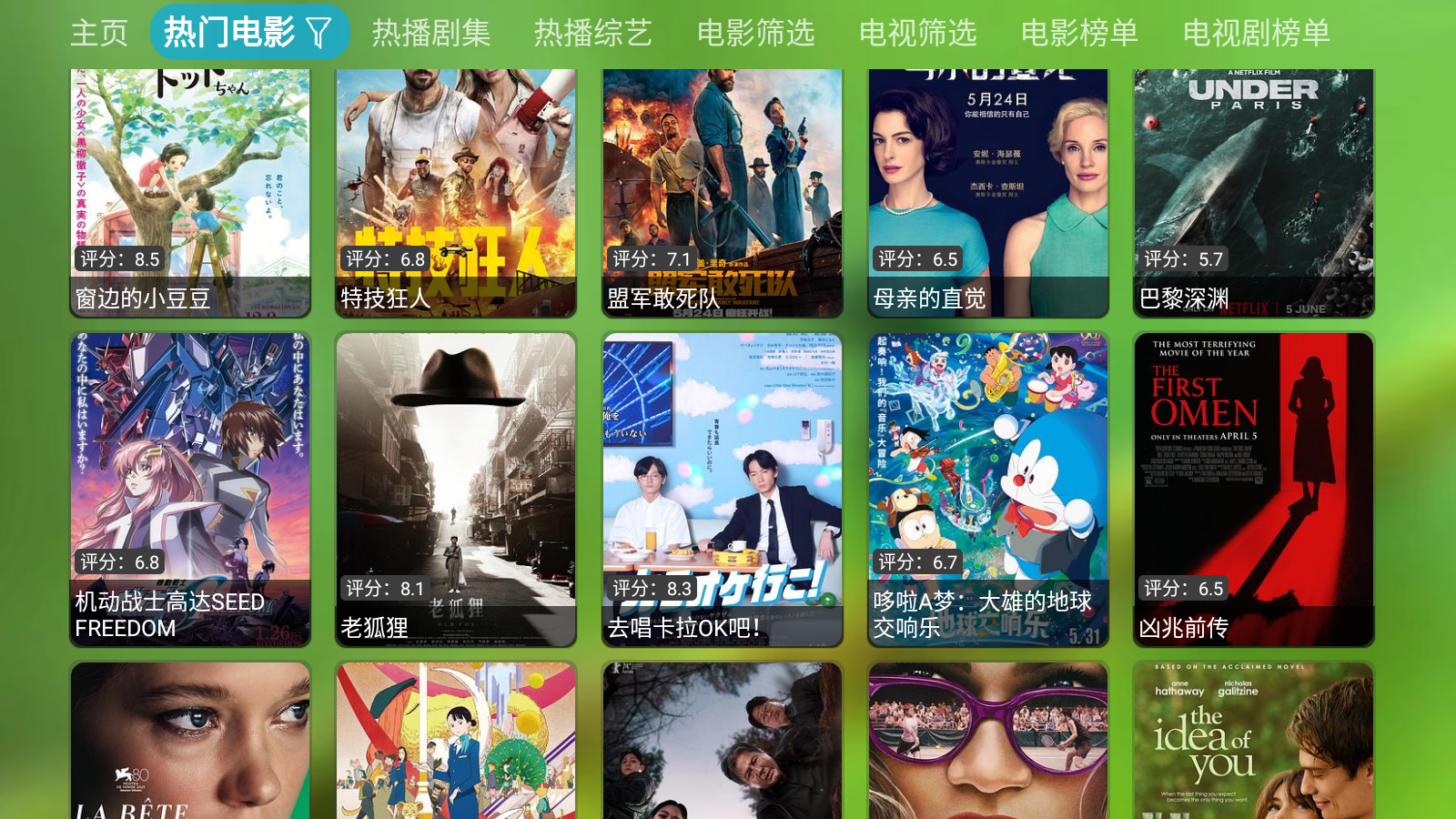1456x819 pixels.
Task: Switch to the 电视剧榜单 tab
Action: pos(1256,33)
